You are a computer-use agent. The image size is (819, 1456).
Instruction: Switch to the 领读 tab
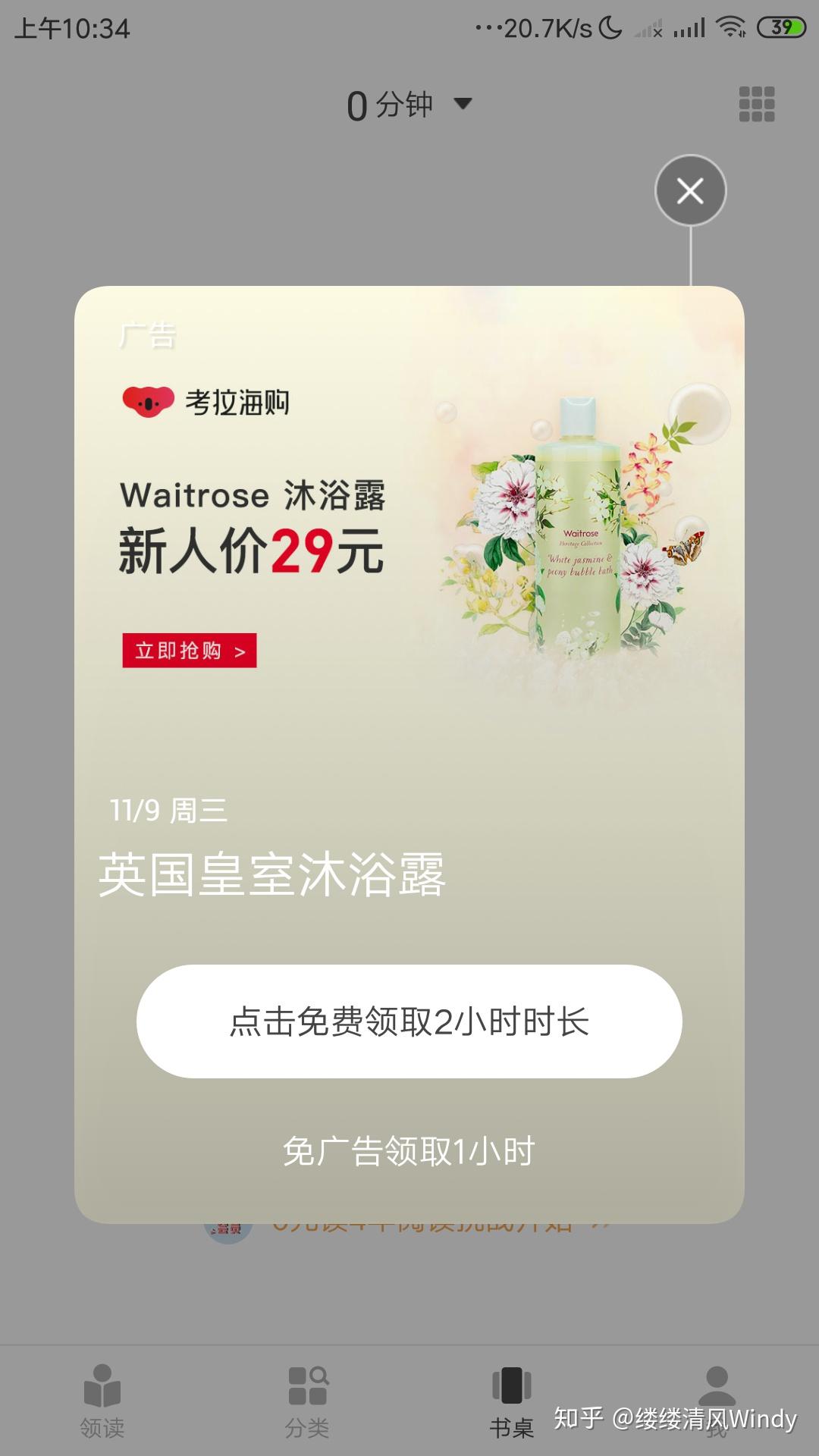tap(102, 1401)
